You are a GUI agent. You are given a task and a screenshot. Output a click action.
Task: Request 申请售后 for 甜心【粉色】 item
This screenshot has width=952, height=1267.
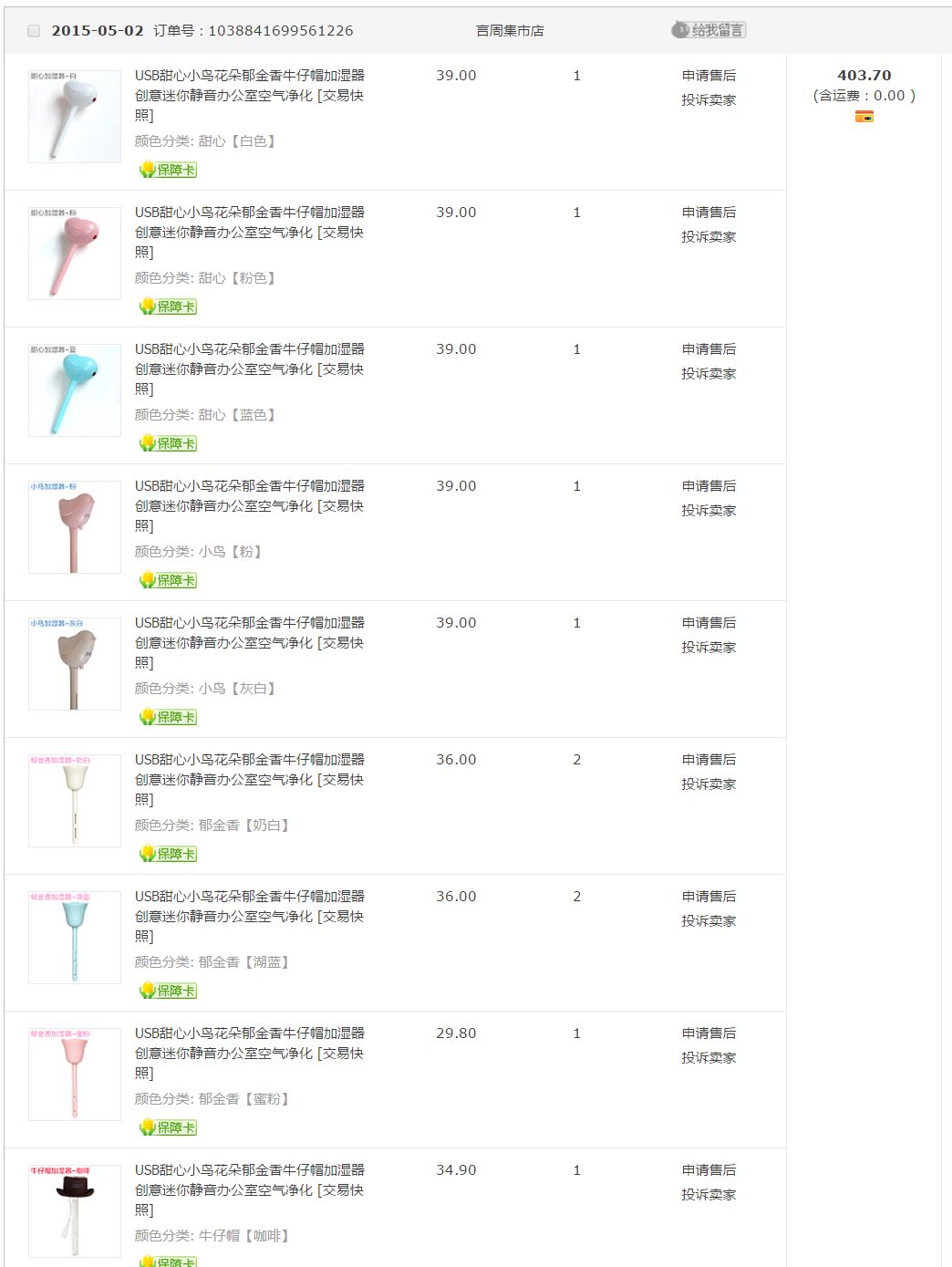click(709, 213)
